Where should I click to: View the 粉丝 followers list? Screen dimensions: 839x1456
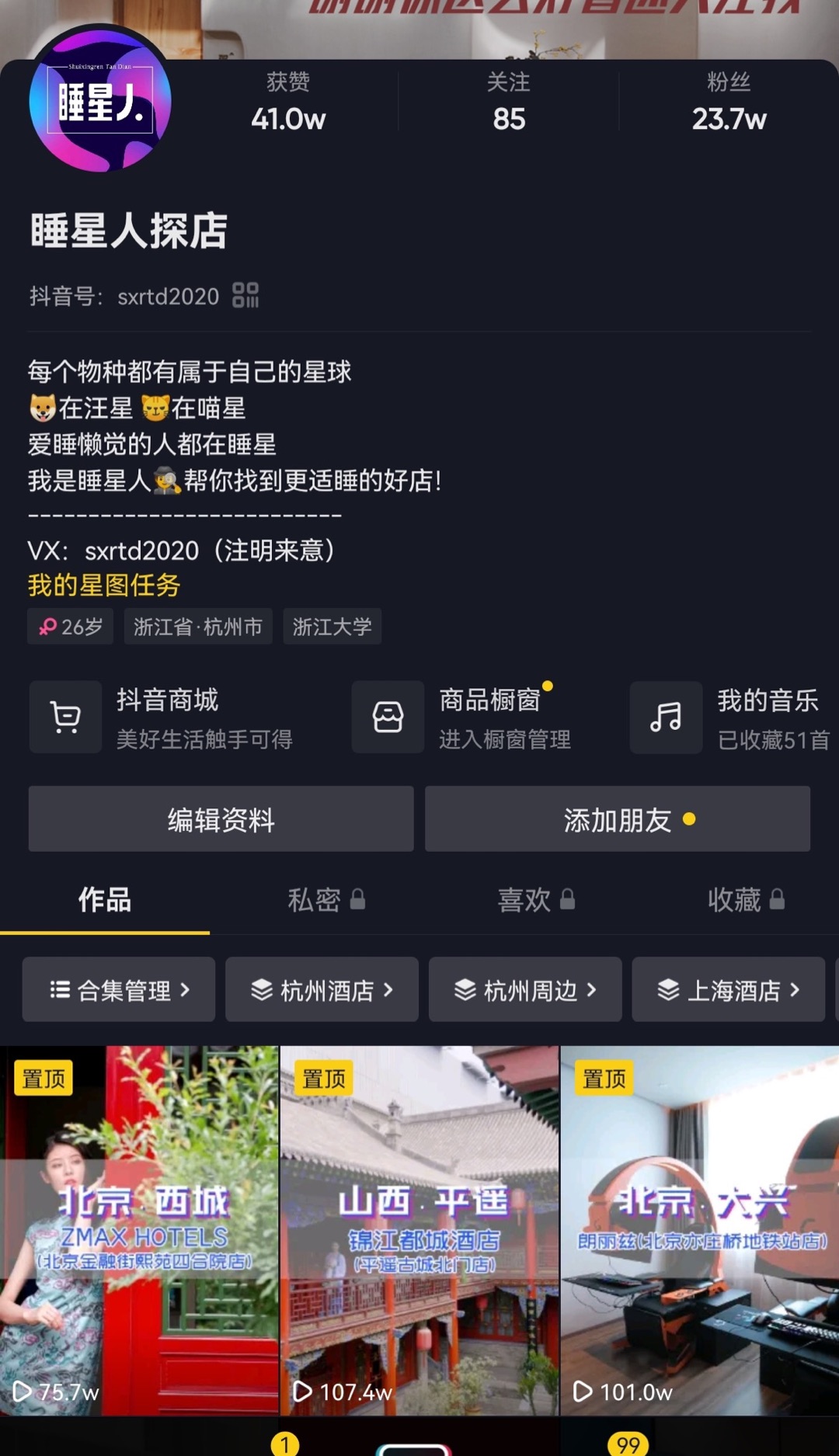[x=729, y=103]
